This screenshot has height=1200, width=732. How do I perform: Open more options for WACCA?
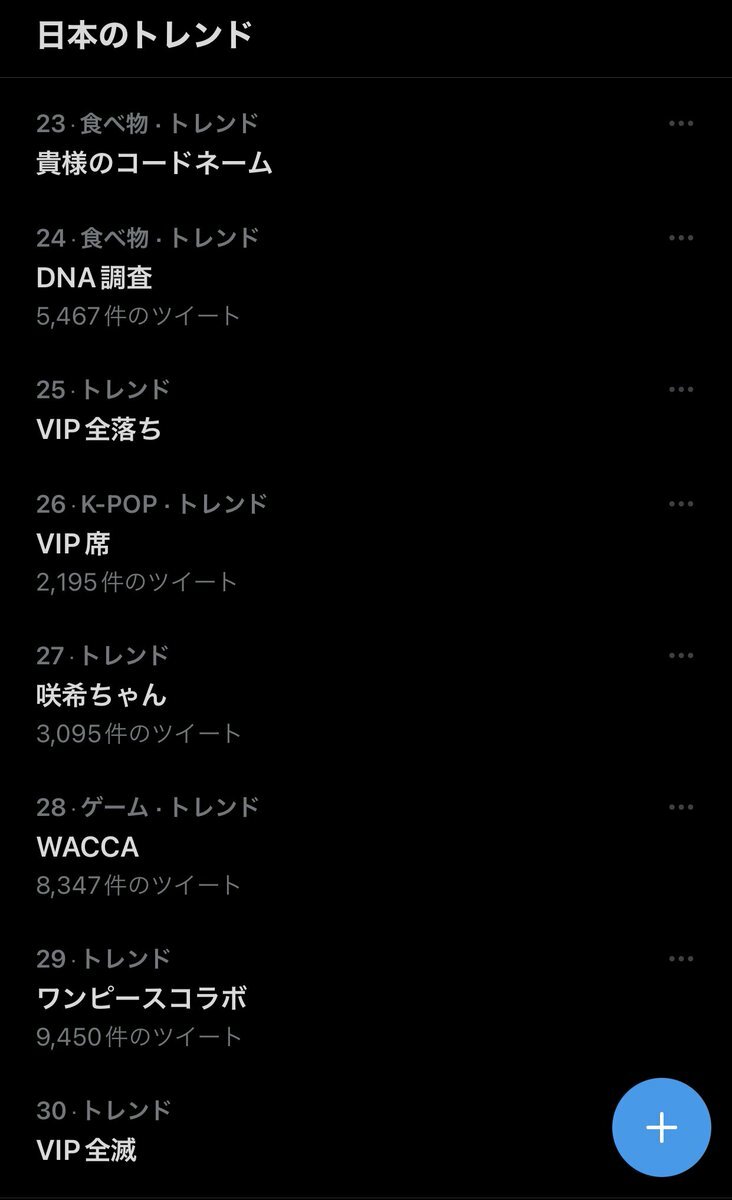681,808
